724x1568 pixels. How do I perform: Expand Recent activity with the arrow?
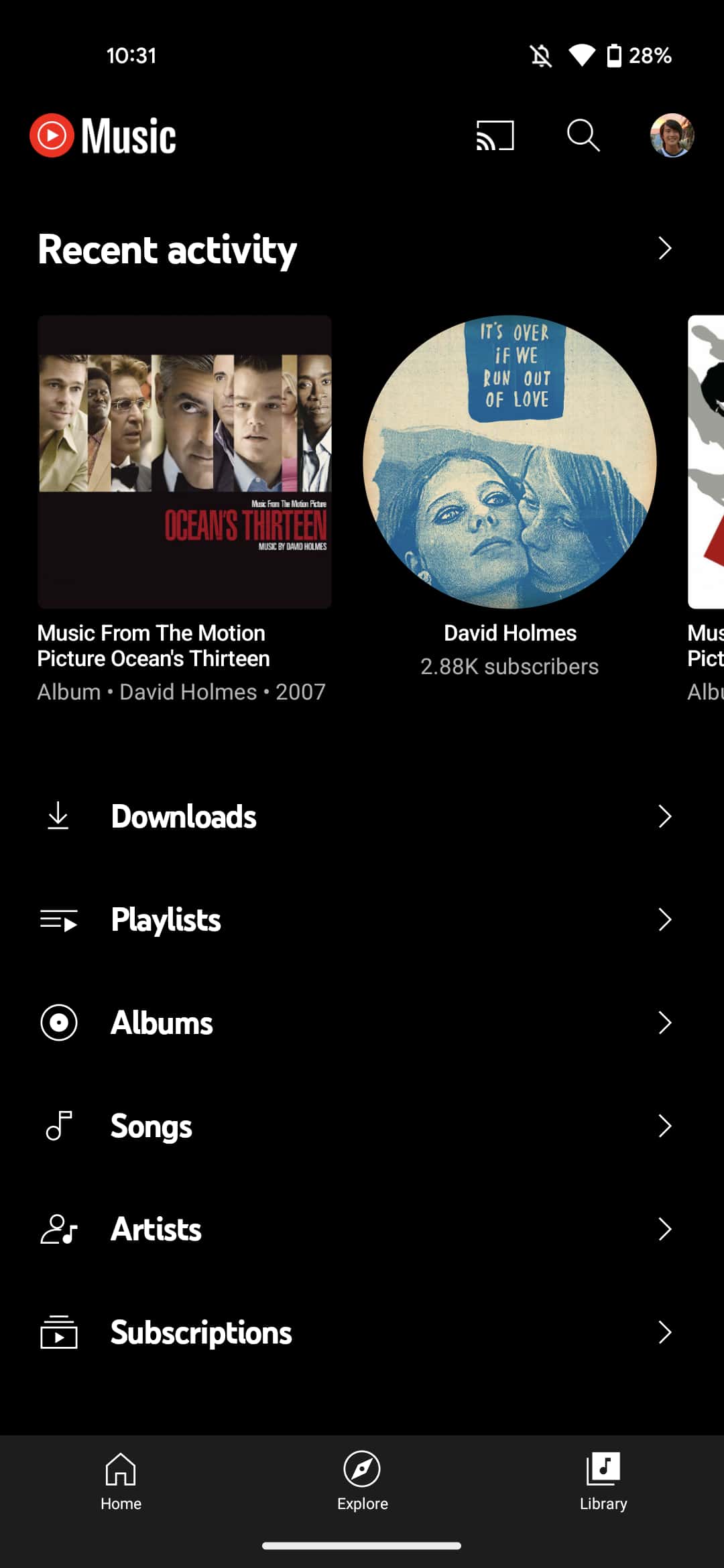(x=664, y=249)
